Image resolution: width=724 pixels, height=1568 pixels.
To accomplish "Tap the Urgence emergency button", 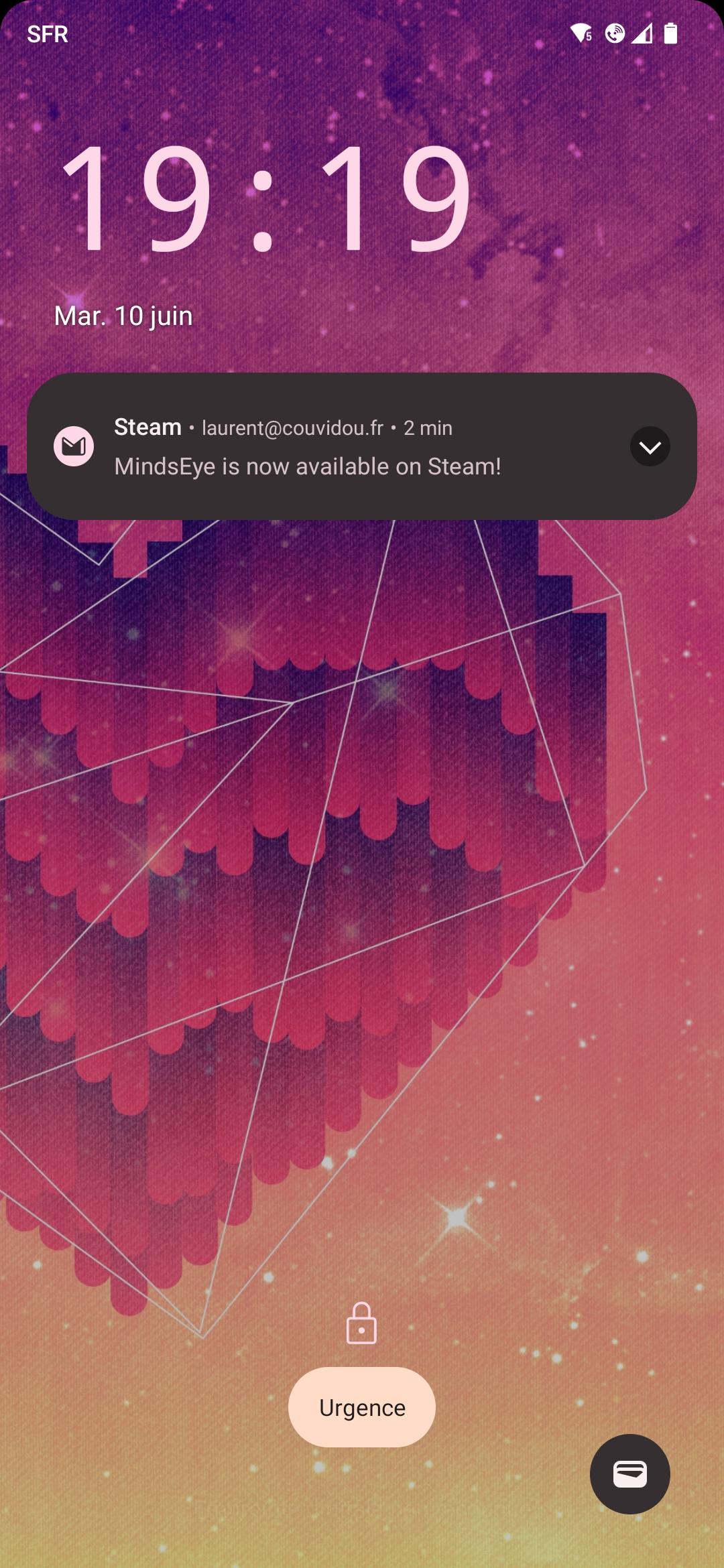I will [x=362, y=1407].
